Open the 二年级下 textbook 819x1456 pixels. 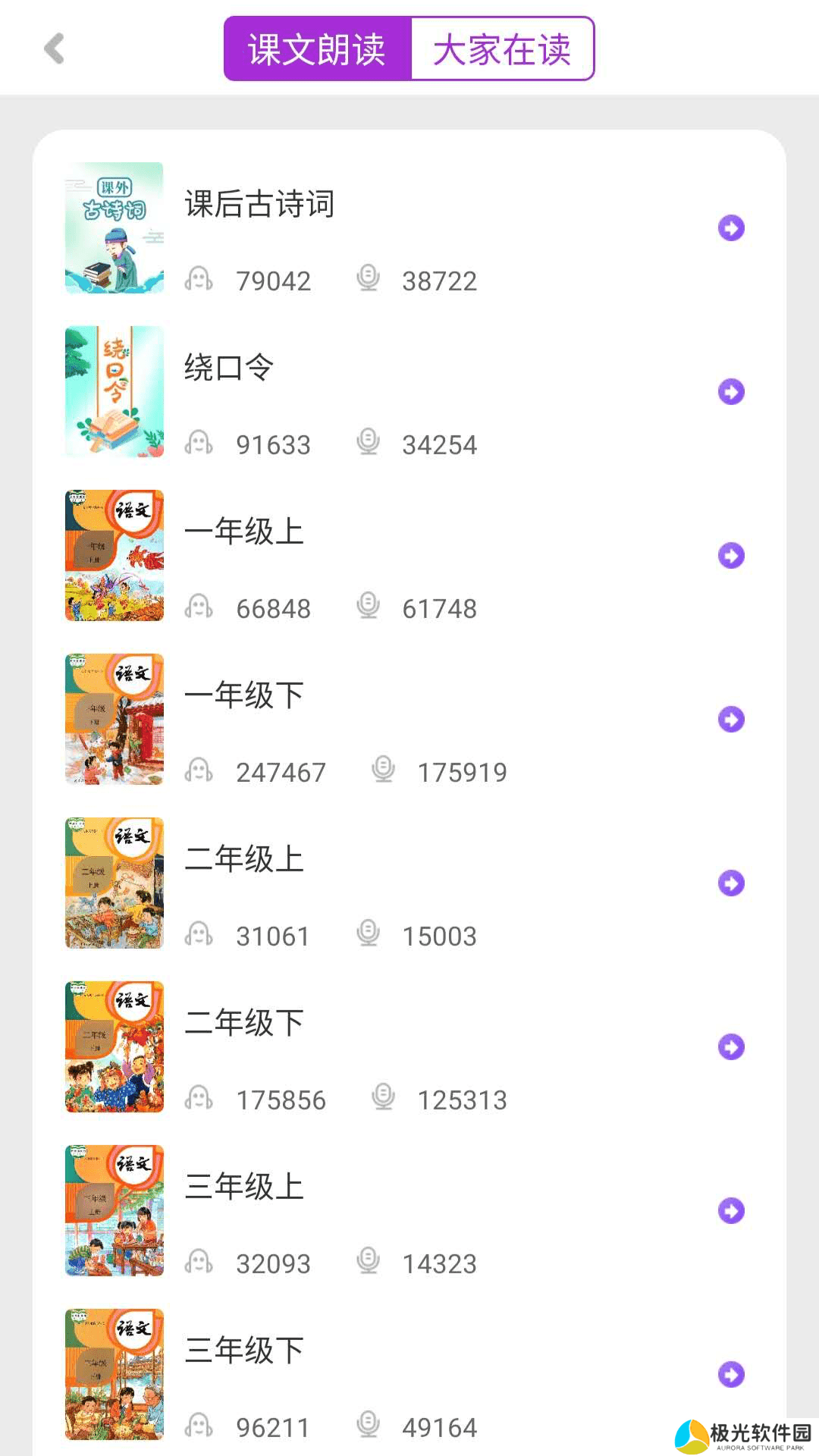[409, 1046]
